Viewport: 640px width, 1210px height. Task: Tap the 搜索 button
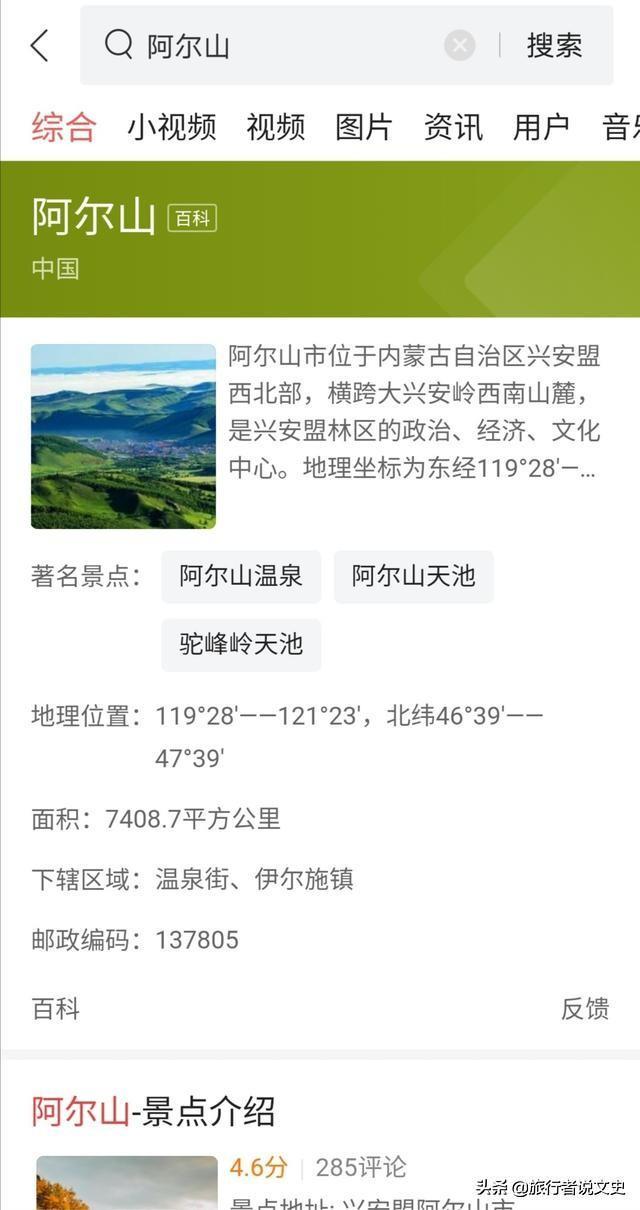click(554, 46)
